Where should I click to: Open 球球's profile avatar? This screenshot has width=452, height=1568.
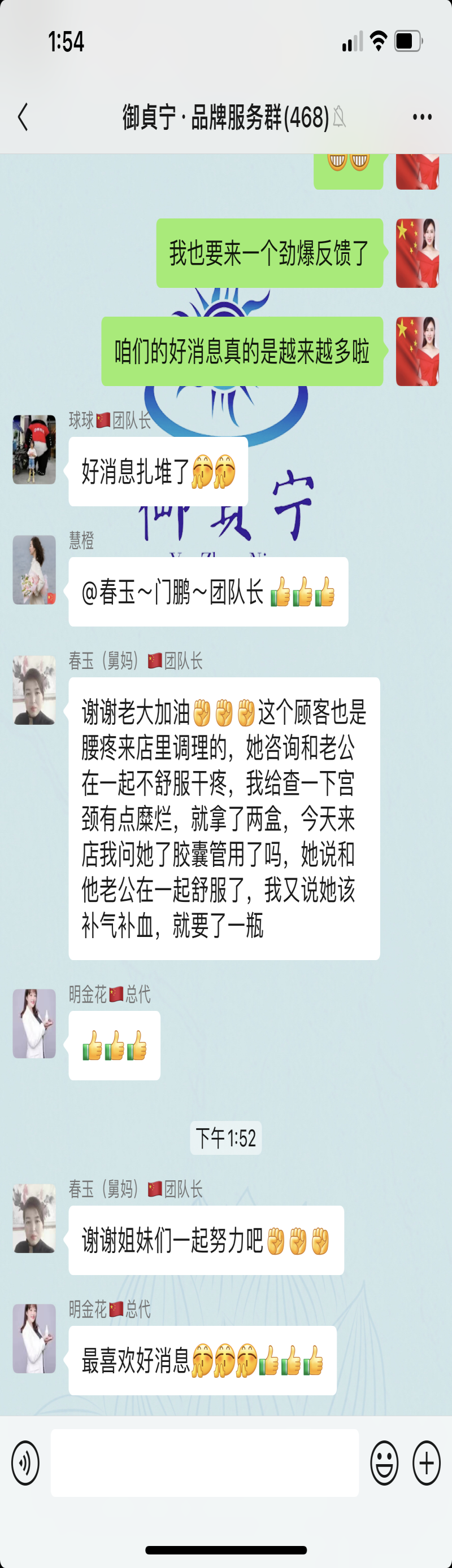(x=34, y=449)
